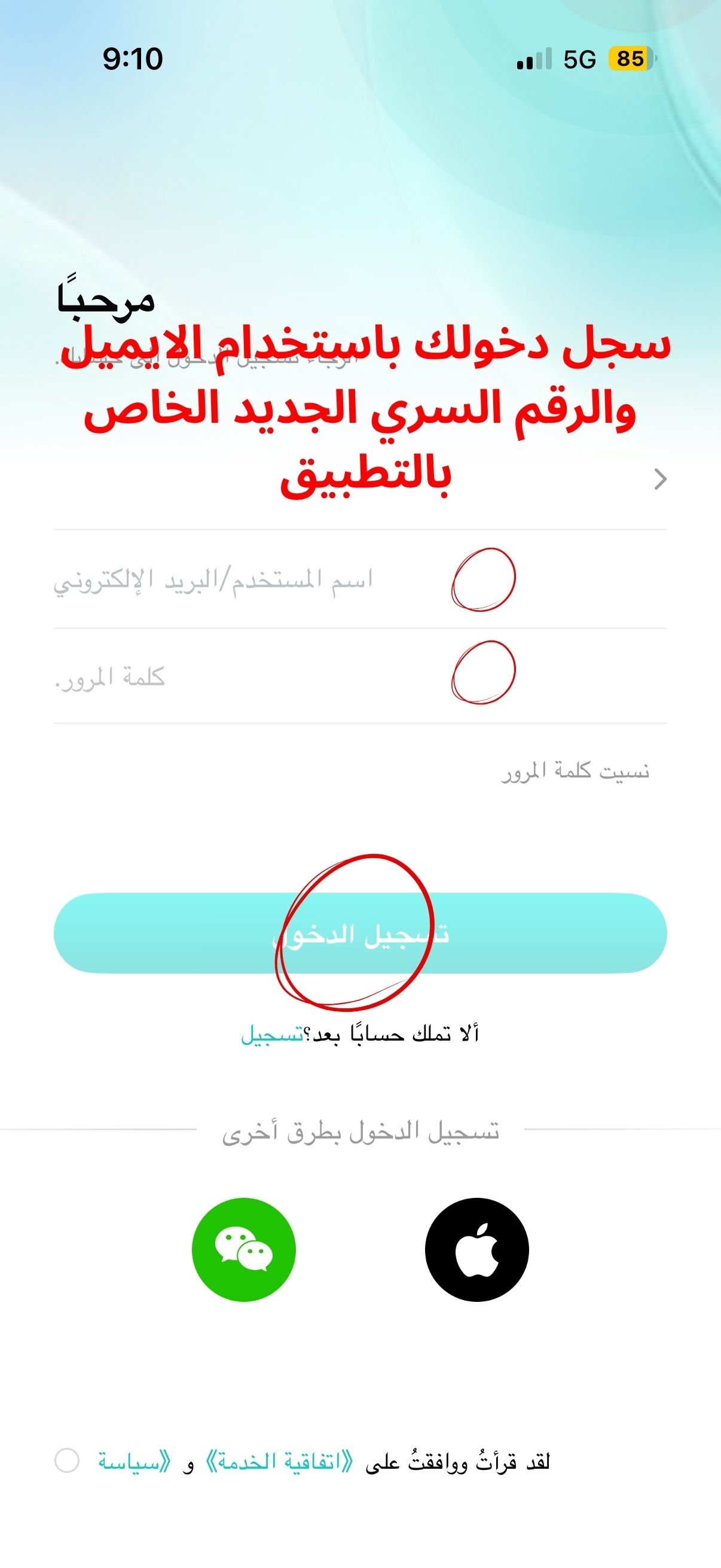Tap the username/email (اسم المستخدم/البريد الإلكتروني) field
The height and width of the screenshot is (1568, 721).
point(360,579)
